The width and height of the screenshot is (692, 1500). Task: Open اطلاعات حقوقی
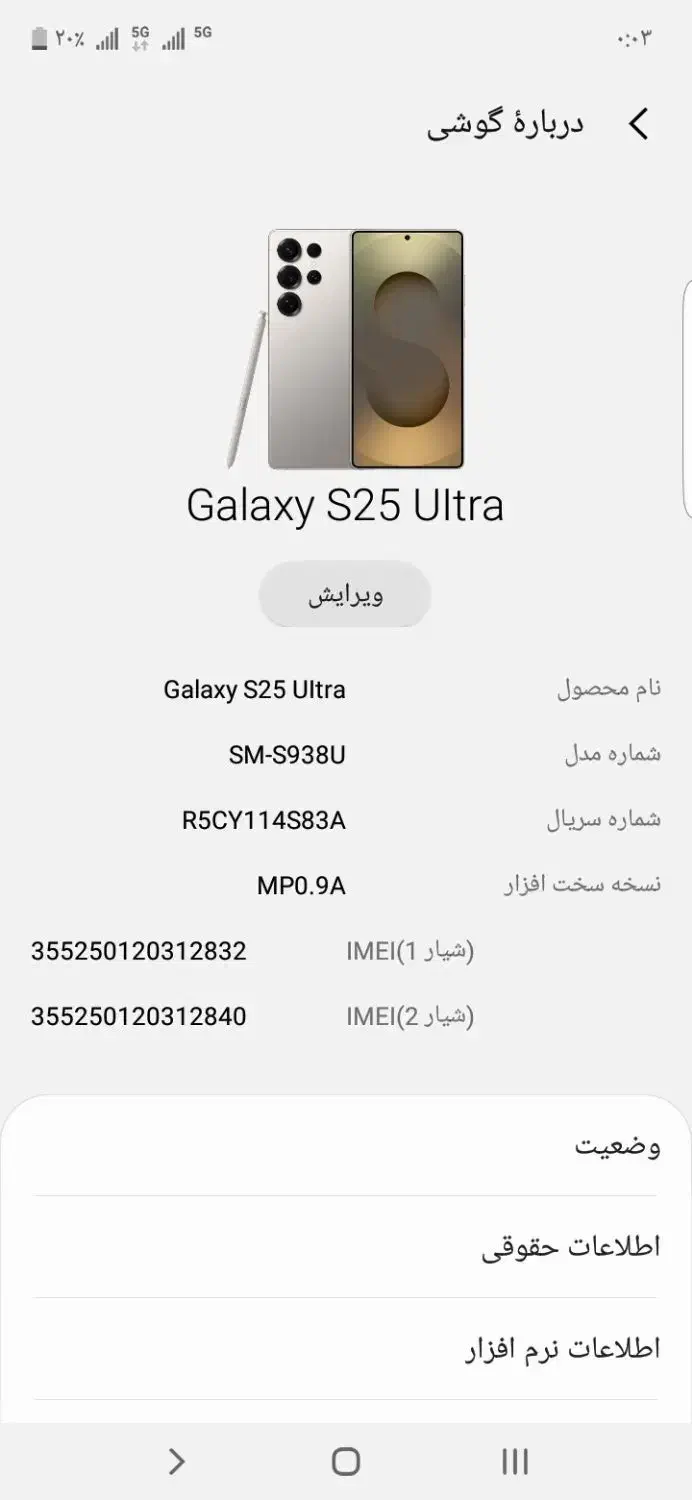[345, 1247]
